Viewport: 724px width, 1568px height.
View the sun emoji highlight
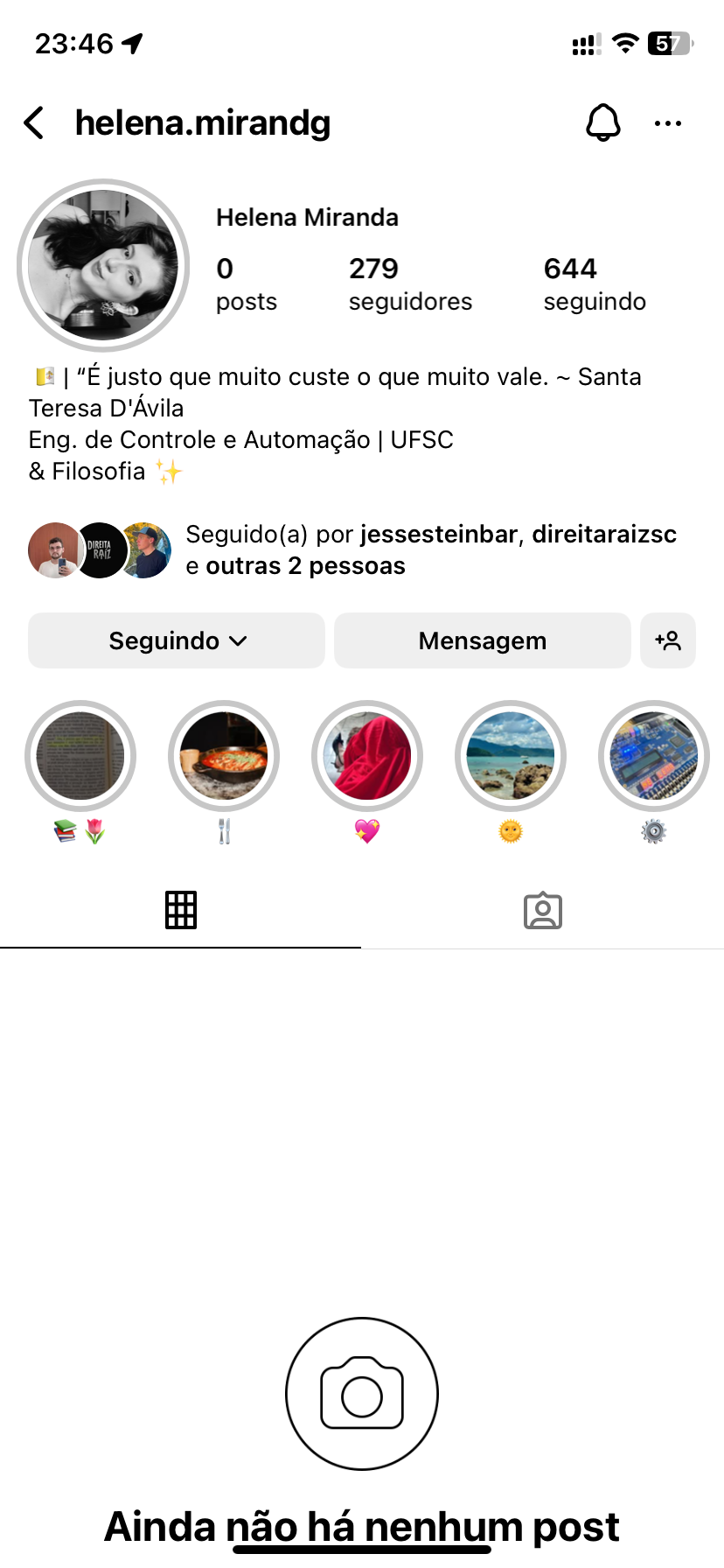[x=511, y=756]
